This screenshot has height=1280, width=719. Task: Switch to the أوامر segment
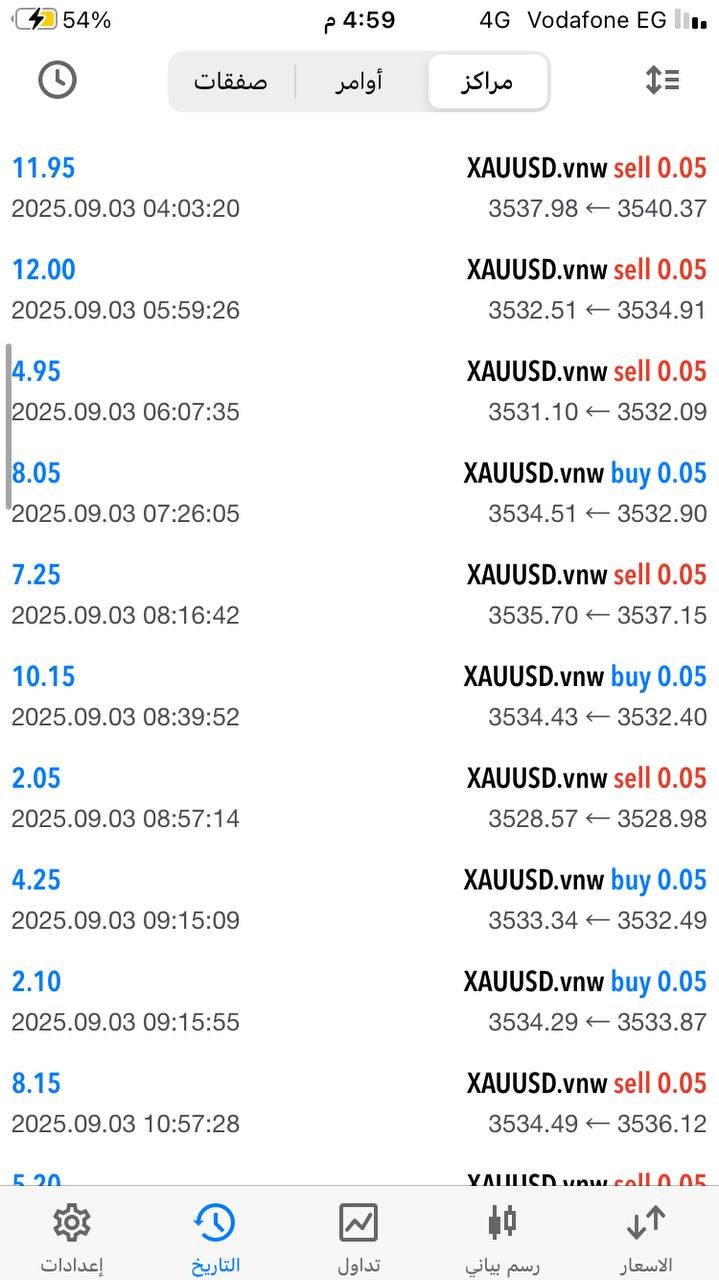click(359, 81)
